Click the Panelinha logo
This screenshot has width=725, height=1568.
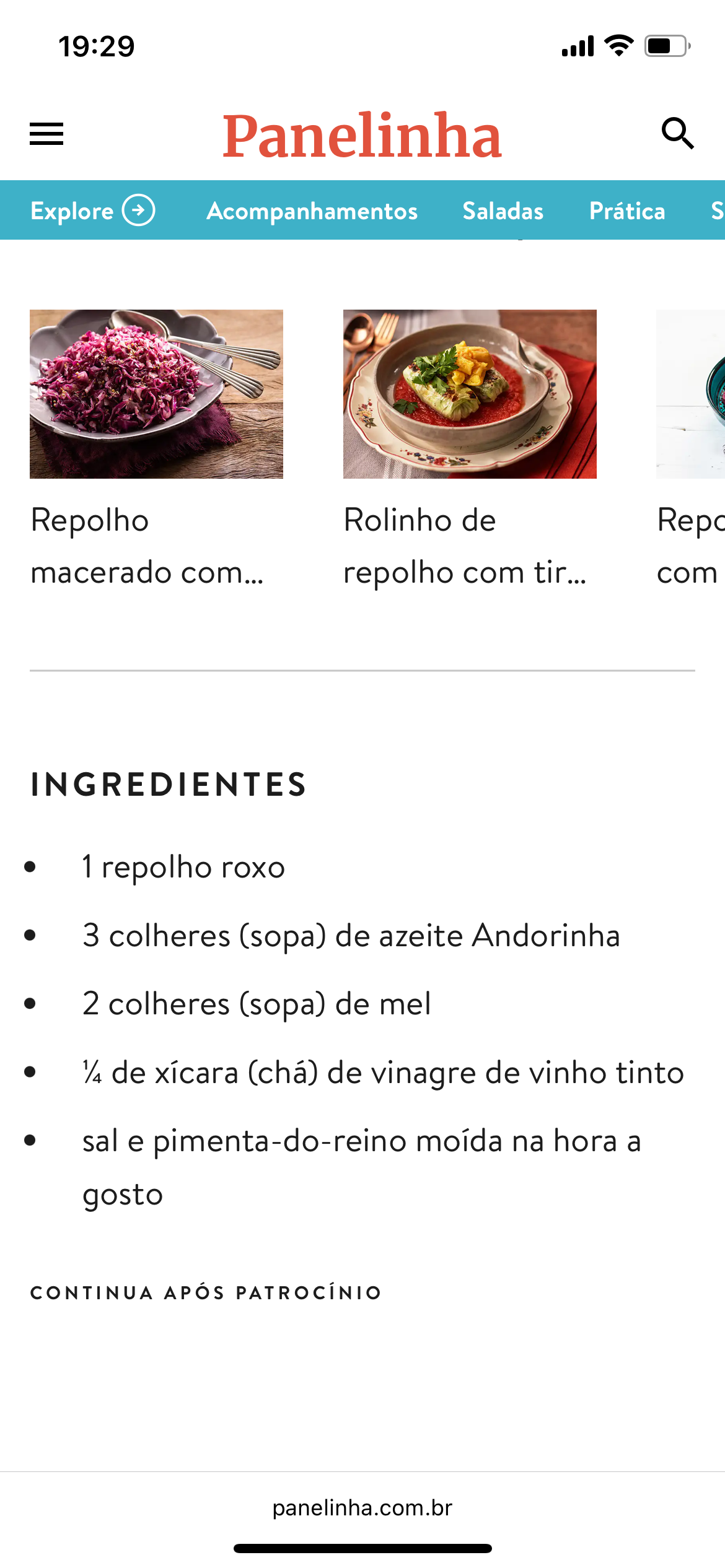[362, 136]
